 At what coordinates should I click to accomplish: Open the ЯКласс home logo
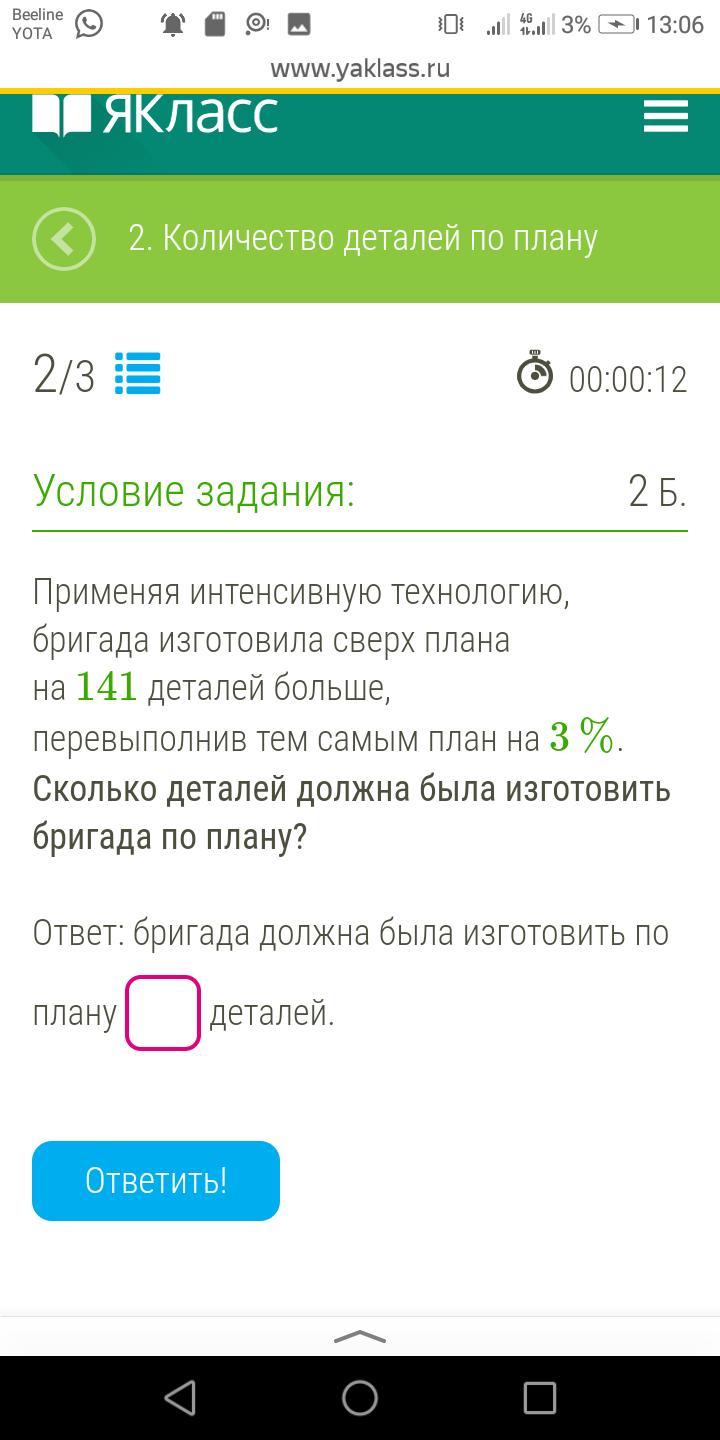click(x=155, y=115)
